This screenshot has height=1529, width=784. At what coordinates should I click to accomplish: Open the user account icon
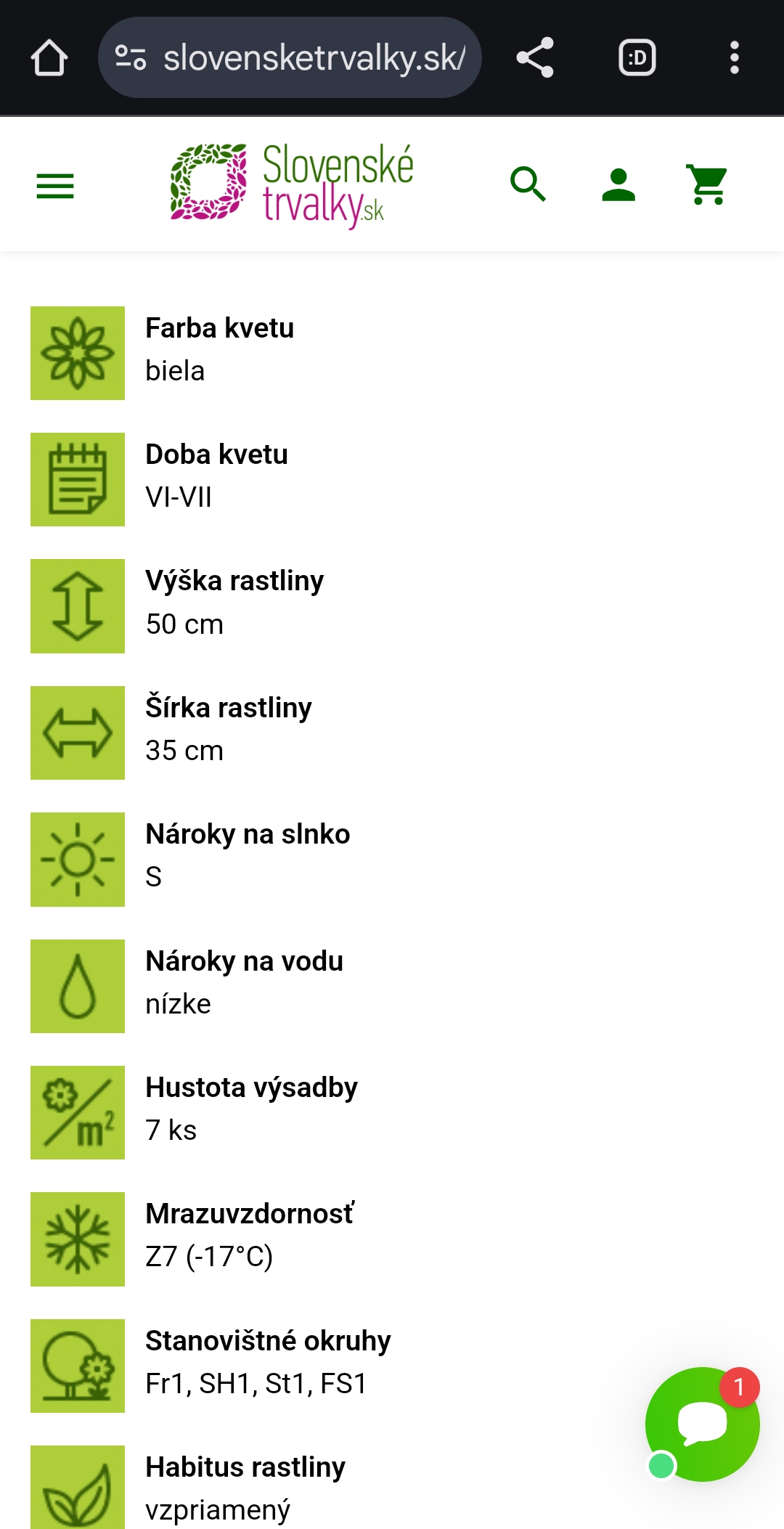tap(618, 184)
